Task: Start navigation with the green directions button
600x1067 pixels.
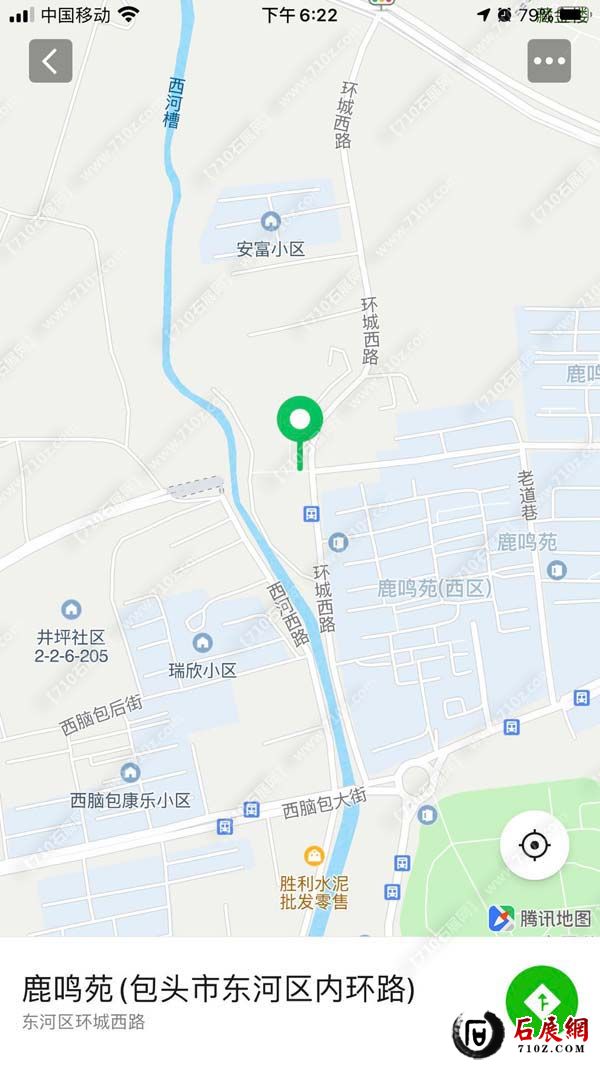Action: tap(541, 998)
